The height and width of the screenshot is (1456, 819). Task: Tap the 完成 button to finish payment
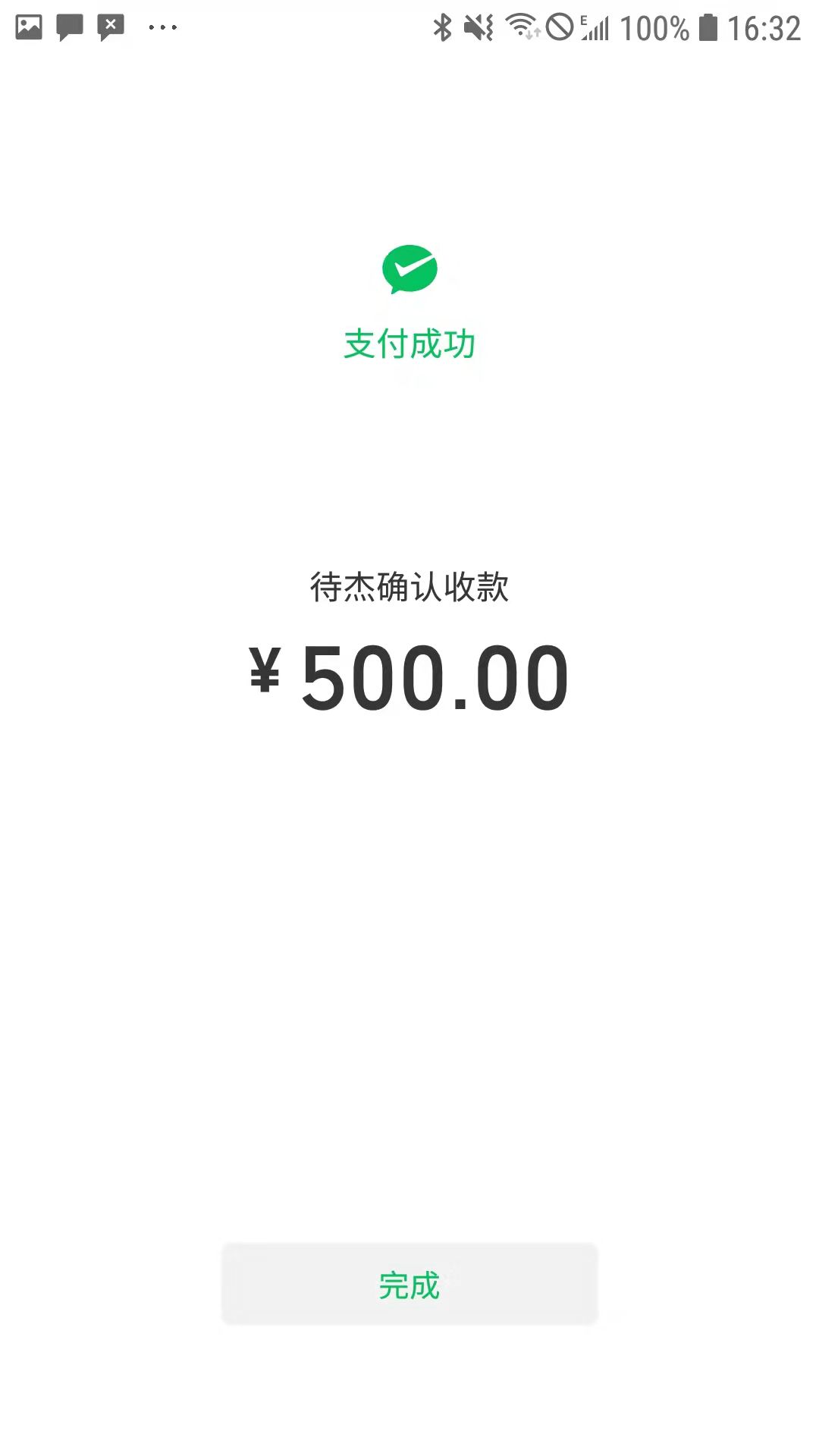pos(409,1285)
